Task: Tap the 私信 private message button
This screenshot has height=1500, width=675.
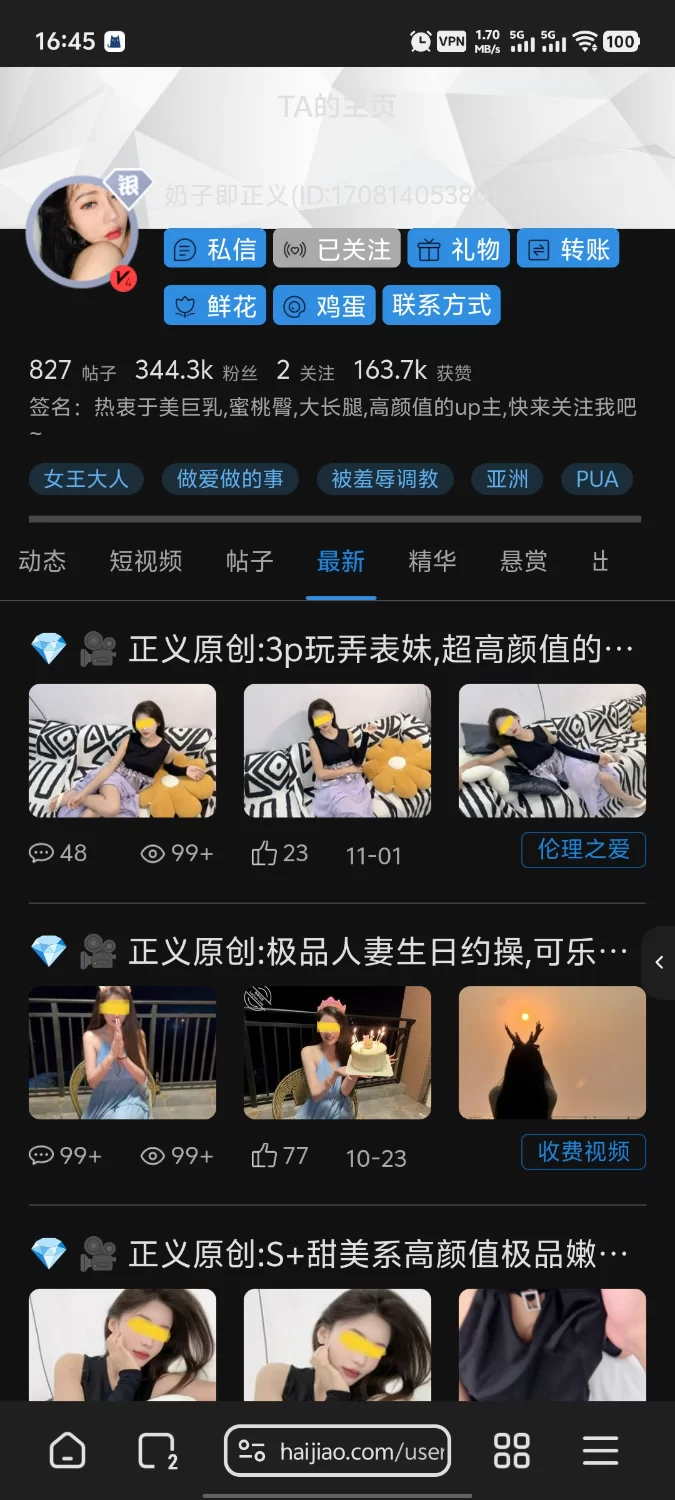Action: (214, 249)
